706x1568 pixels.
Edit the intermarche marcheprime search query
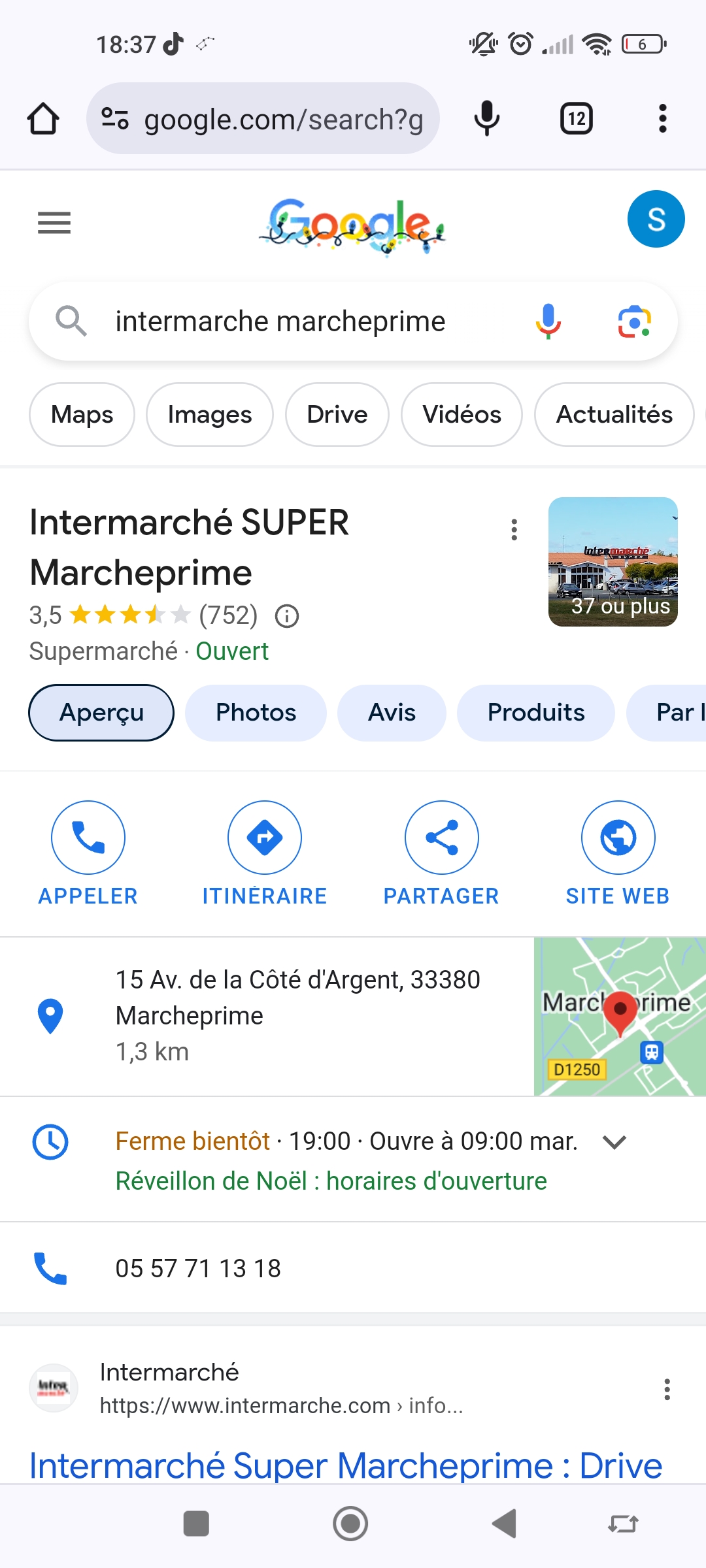pos(280,321)
